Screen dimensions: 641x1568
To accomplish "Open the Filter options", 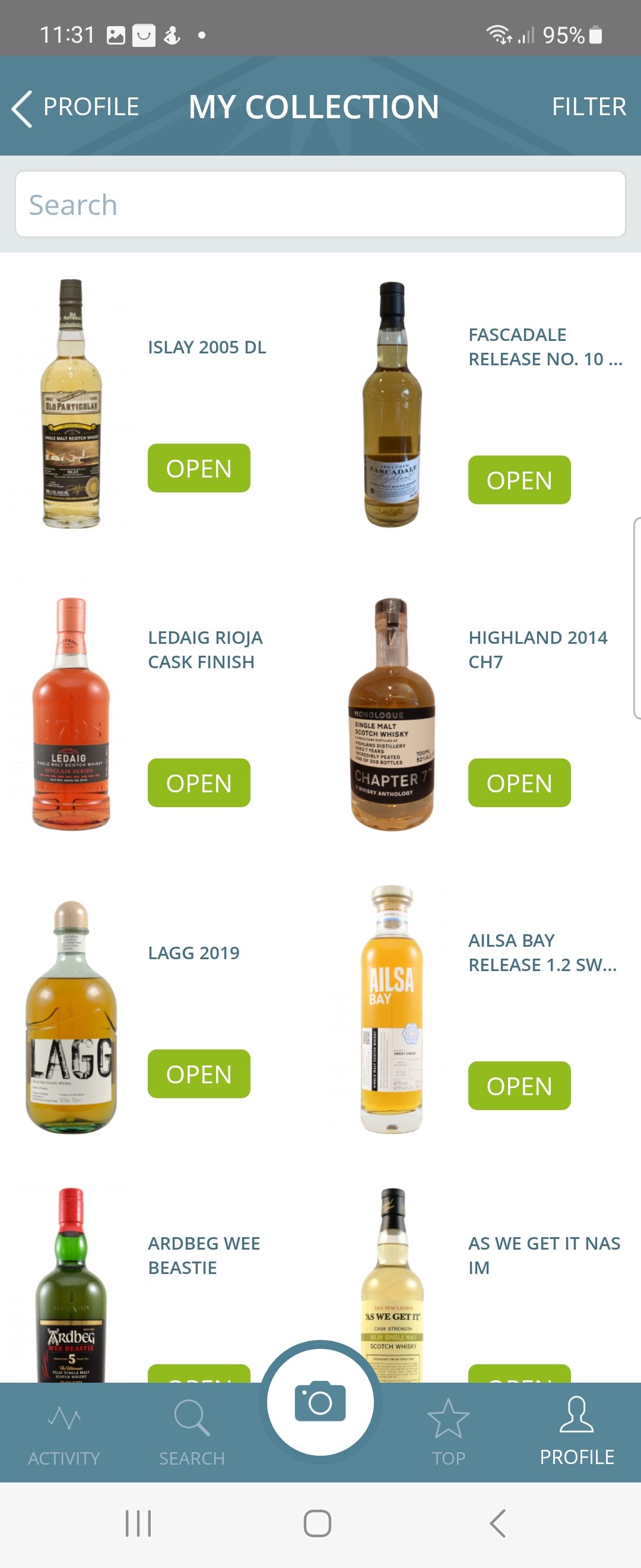I will [588, 107].
